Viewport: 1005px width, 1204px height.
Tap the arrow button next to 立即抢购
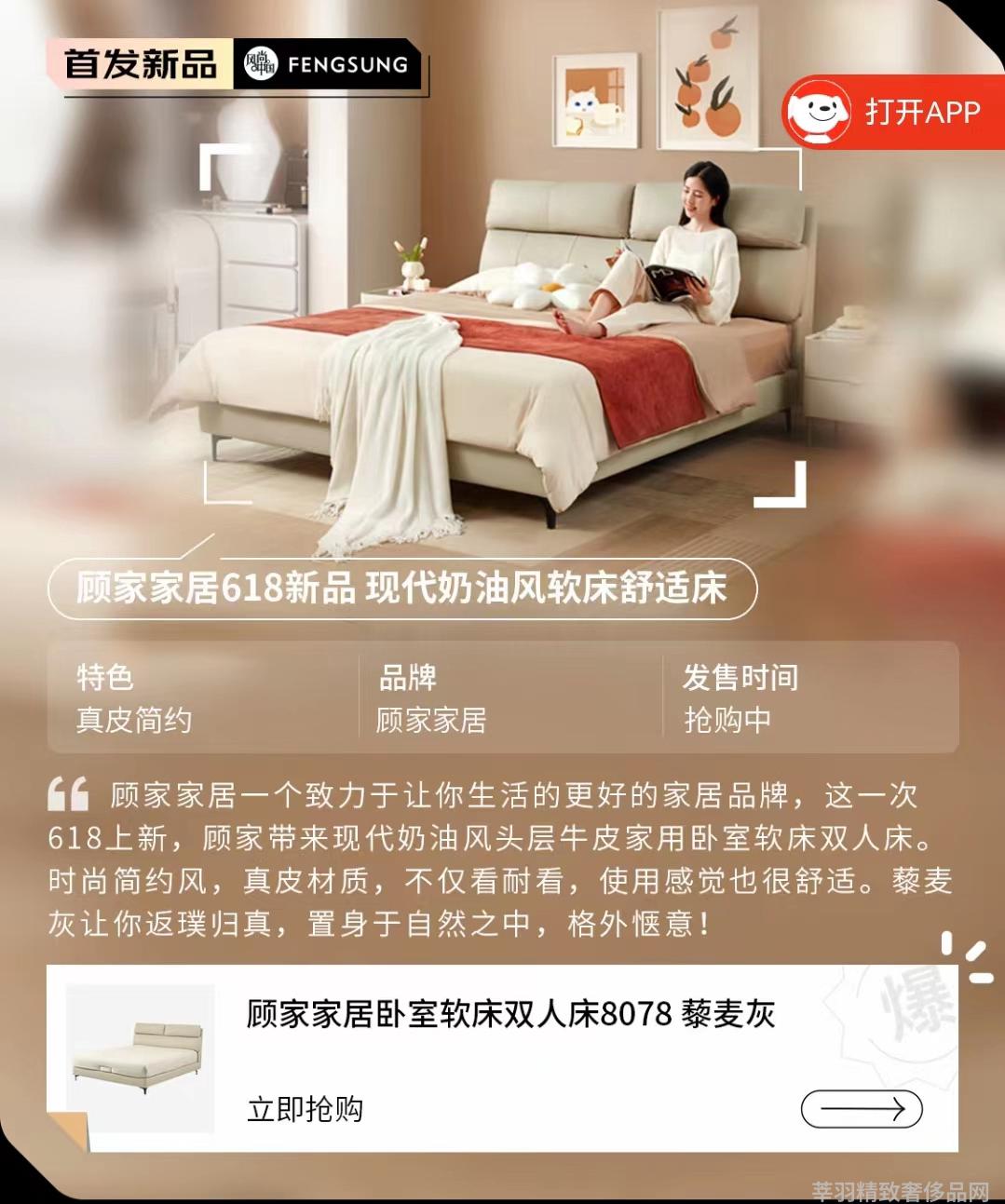pos(861,1109)
